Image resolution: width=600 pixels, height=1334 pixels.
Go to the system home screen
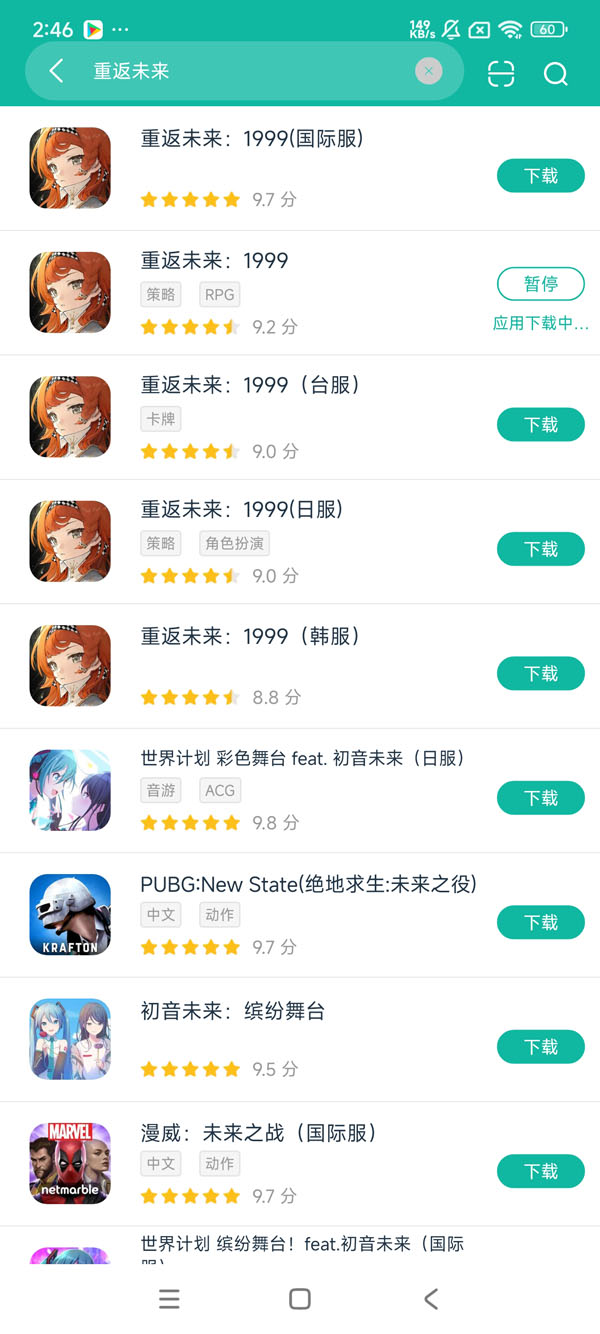point(299,1299)
